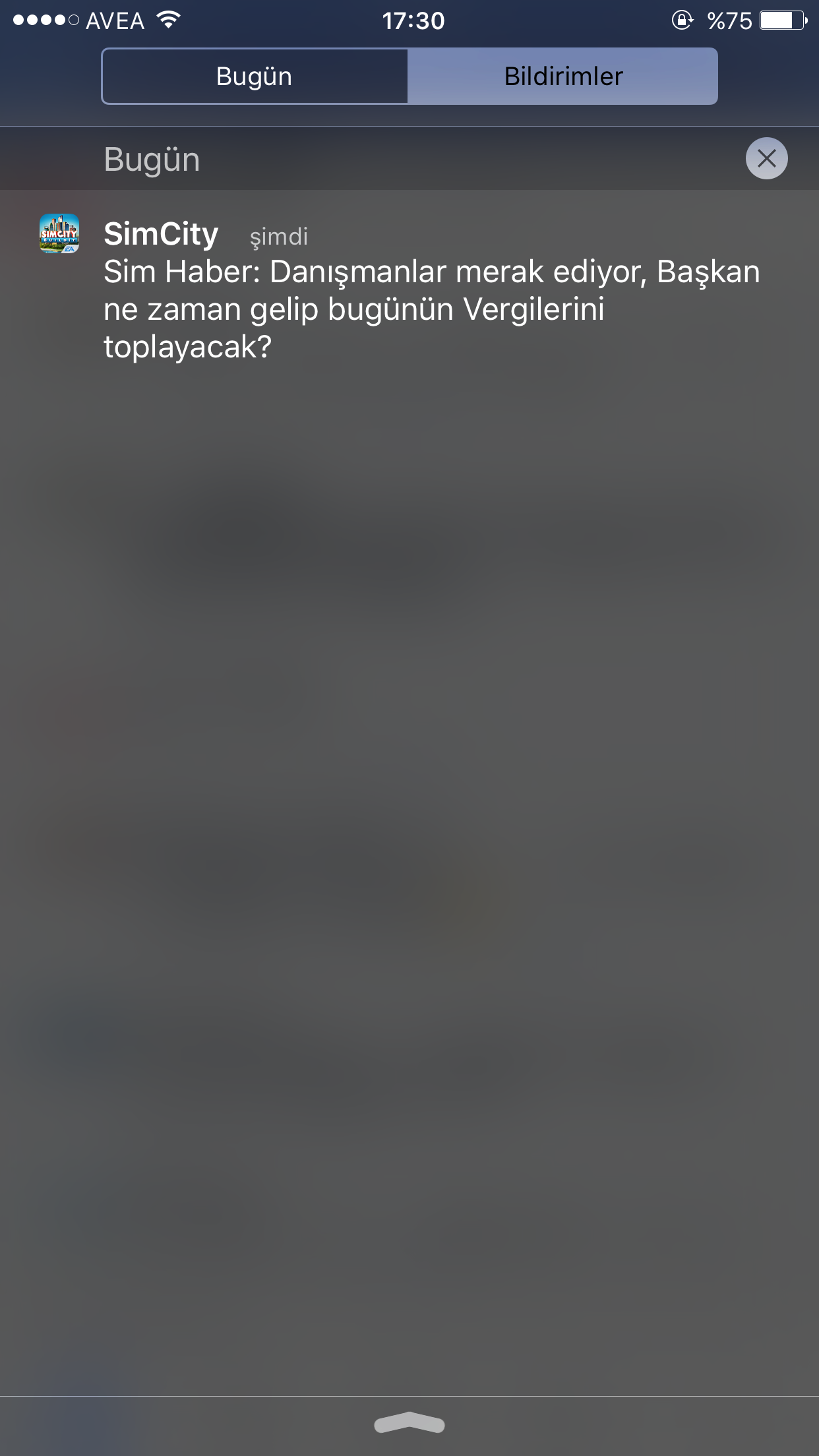Tap the bottom grabber to close Notification Center

coord(409,1423)
